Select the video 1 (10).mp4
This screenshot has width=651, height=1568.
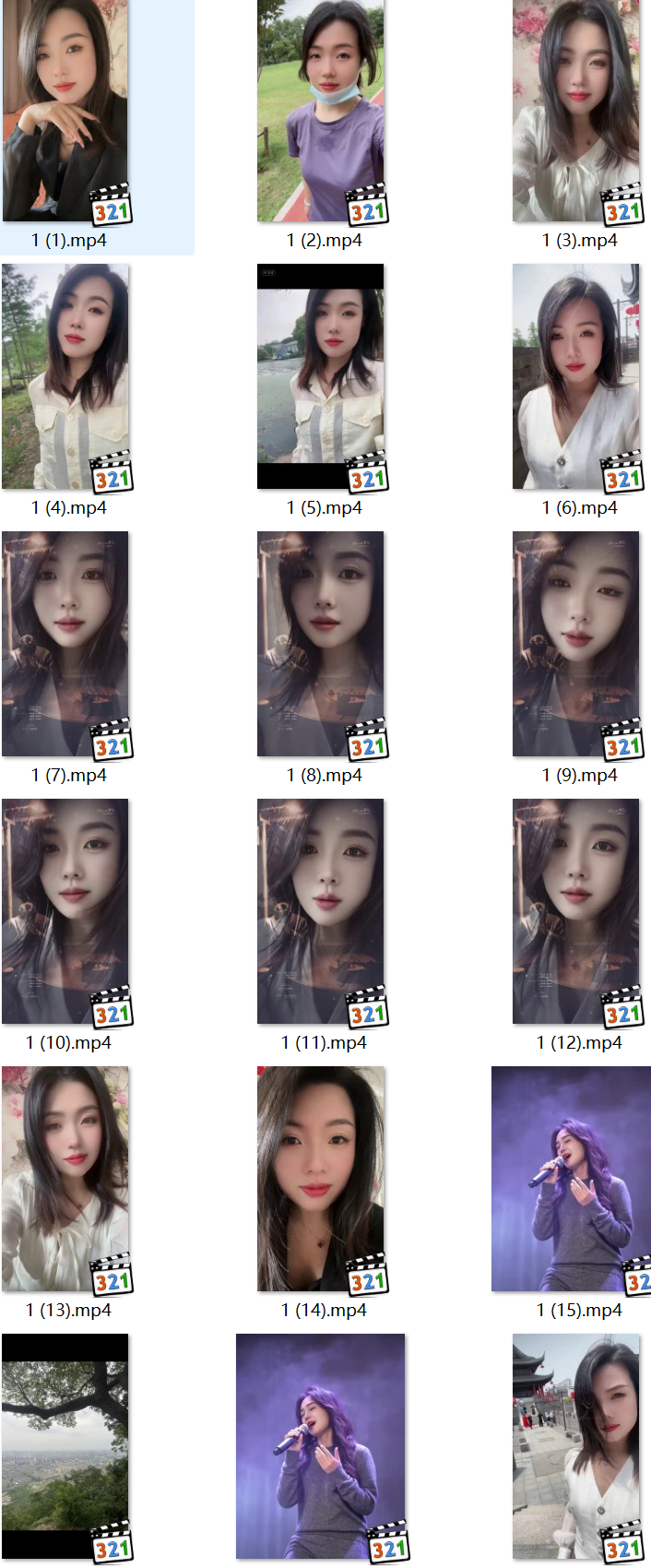65,911
